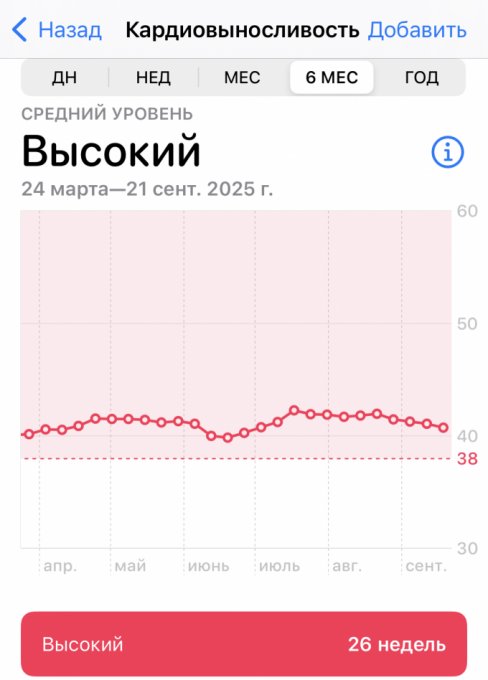Tap Добавить to add data

tap(417, 30)
